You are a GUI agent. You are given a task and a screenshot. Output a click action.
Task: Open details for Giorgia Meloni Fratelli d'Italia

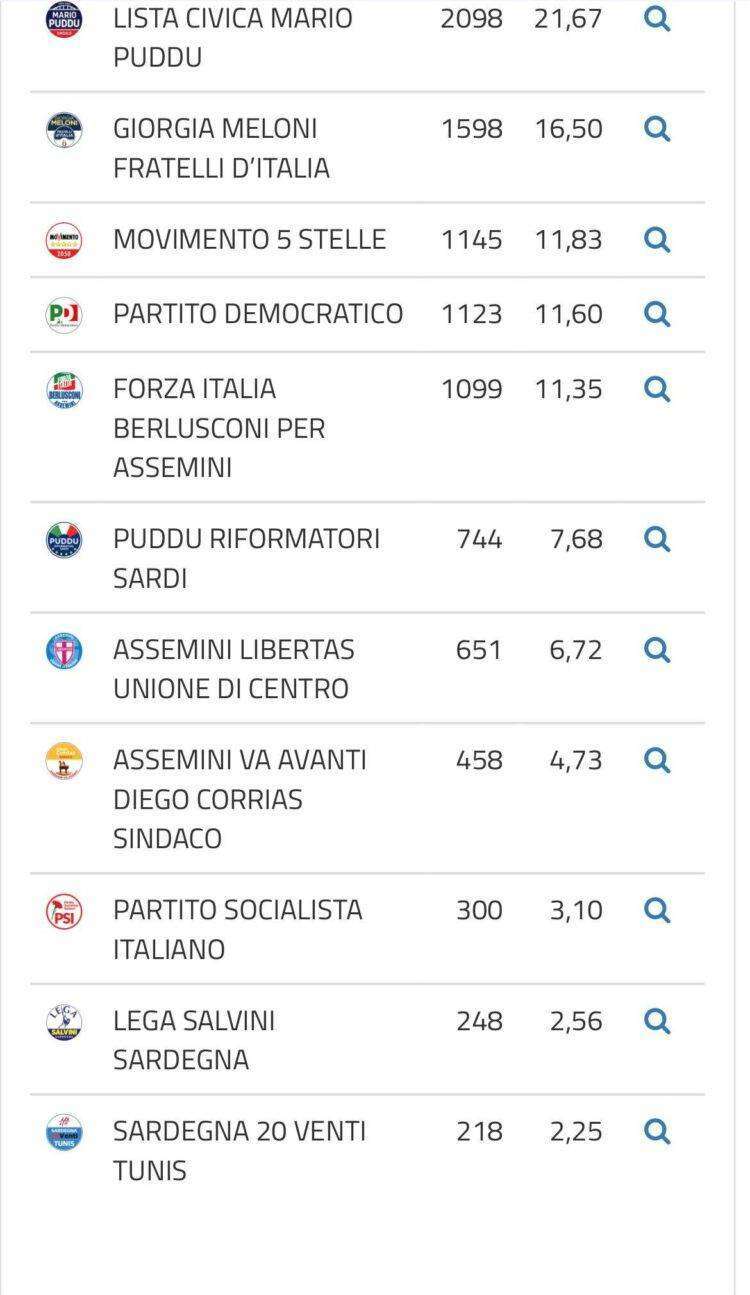(x=657, y=128)
